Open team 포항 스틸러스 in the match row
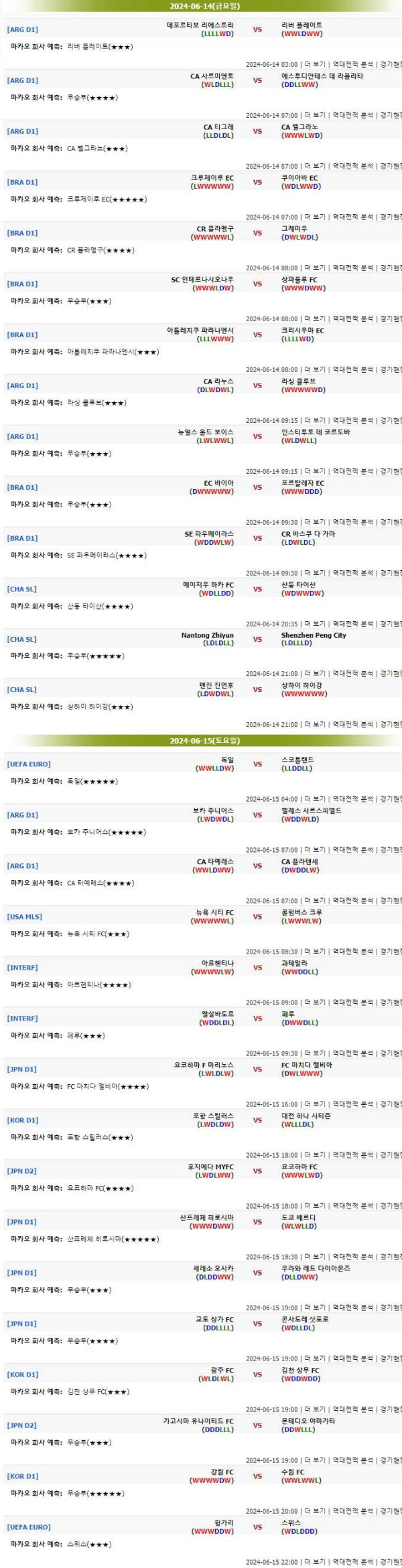Viewport: 402px width, 1568px height. click(213, 1116)
